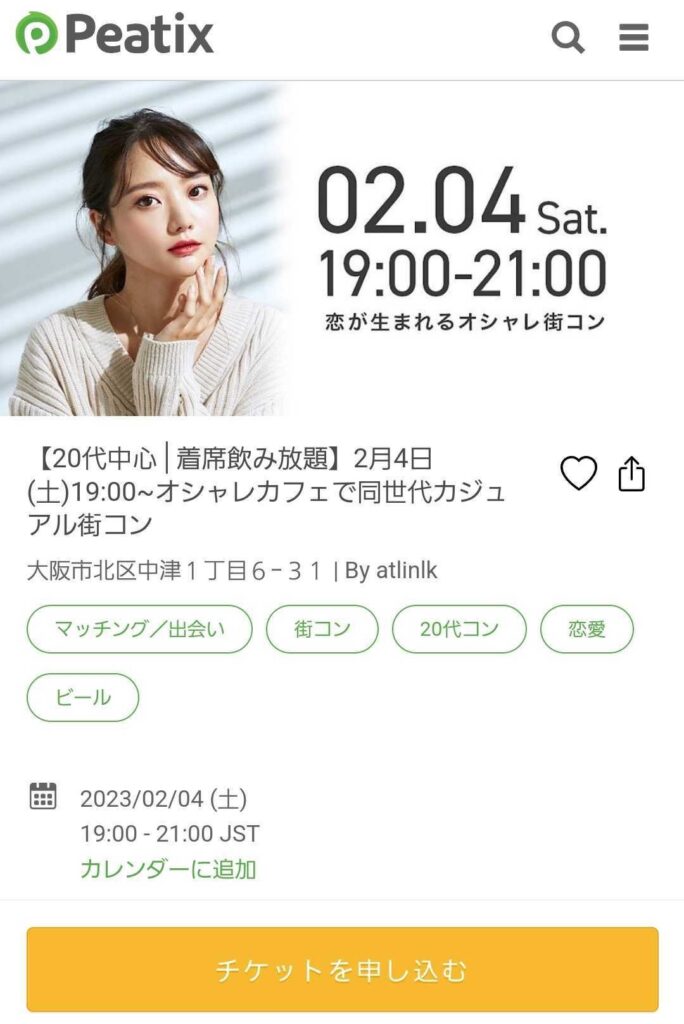Tap カレンダーに追加 link
Image resolution: width=684 pixels, height=1024 pixels.
[168, 869]
